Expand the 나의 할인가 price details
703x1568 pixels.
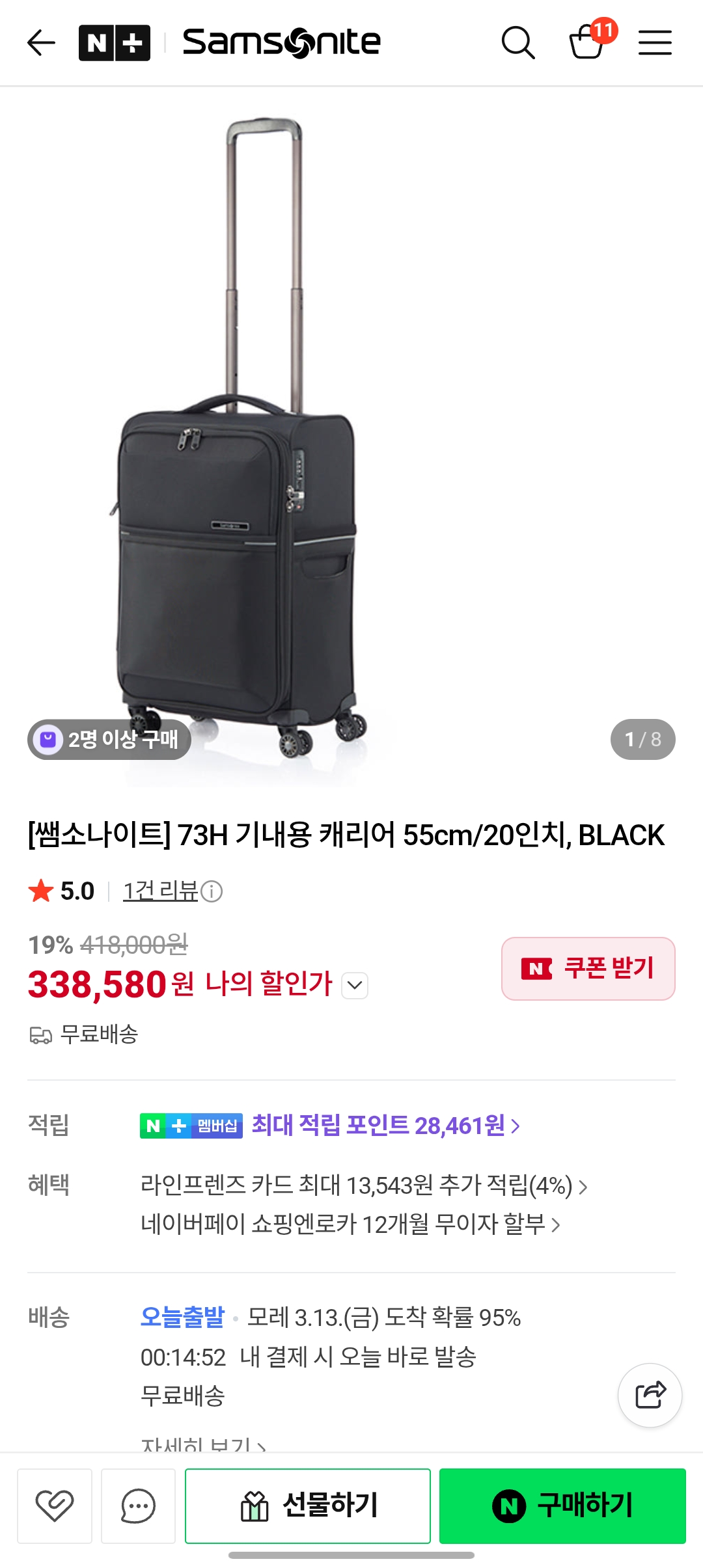[355, 985]
